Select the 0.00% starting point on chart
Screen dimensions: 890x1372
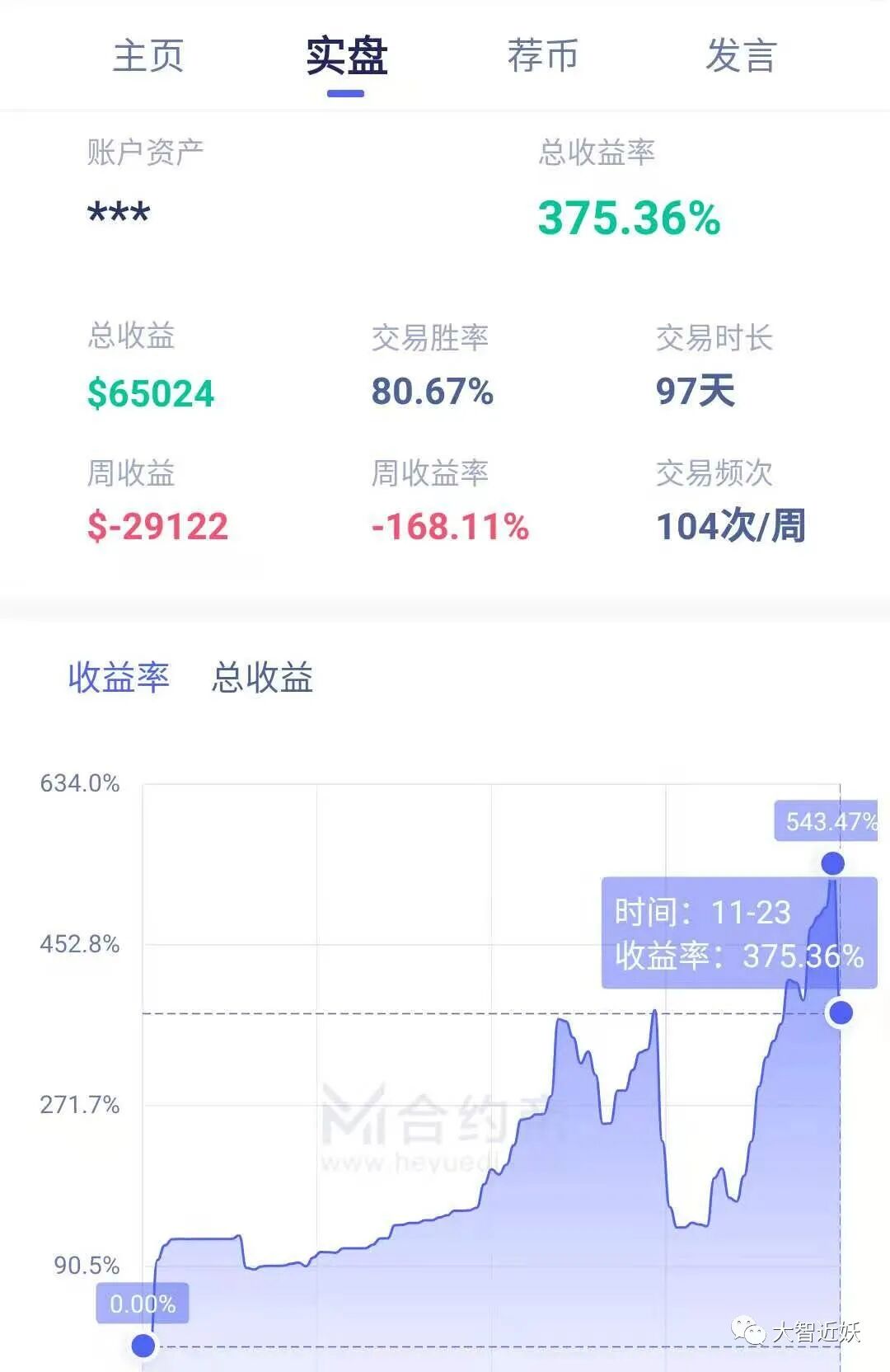tap(143, 1346)
